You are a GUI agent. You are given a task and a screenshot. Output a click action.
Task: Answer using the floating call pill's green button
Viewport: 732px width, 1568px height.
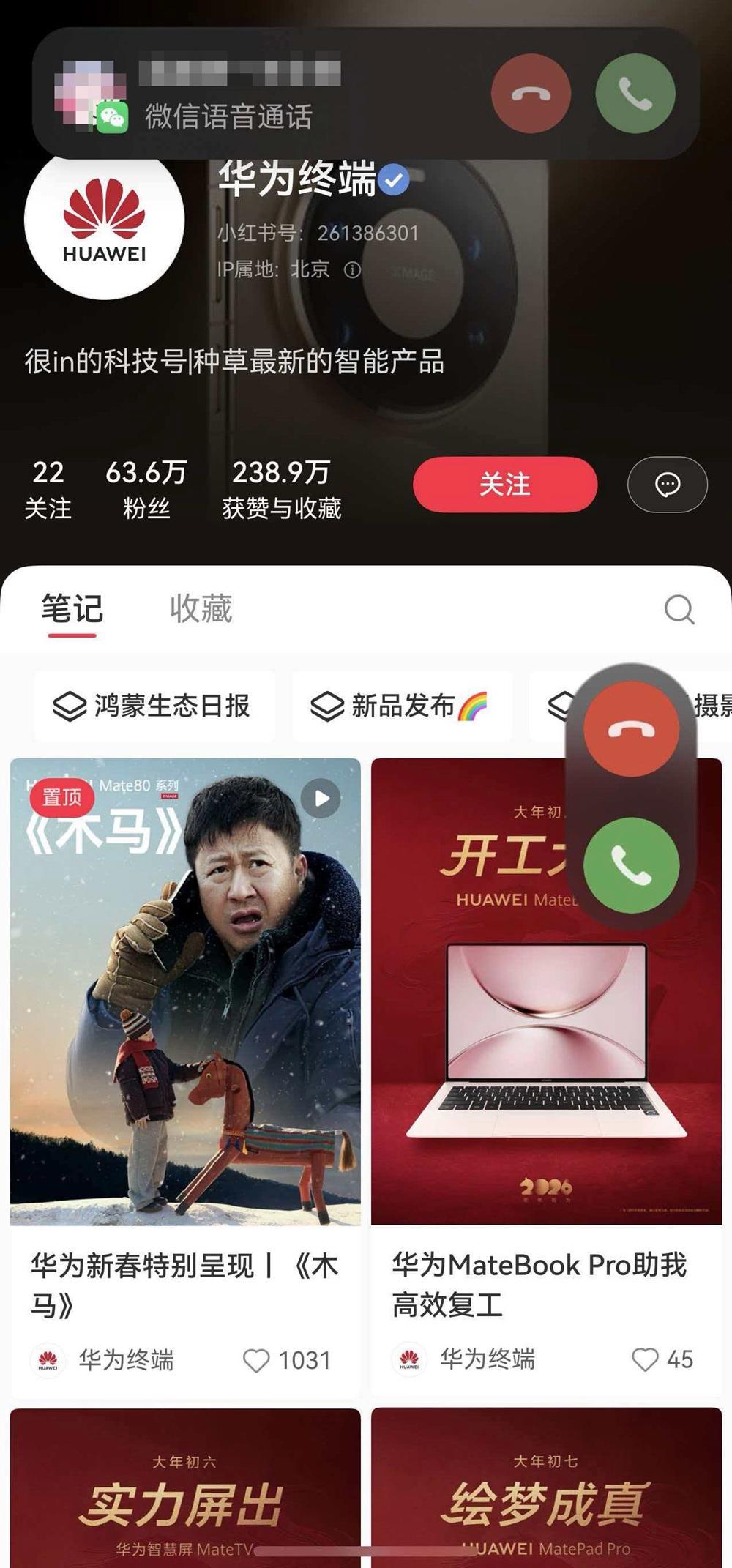pos(631,865)
